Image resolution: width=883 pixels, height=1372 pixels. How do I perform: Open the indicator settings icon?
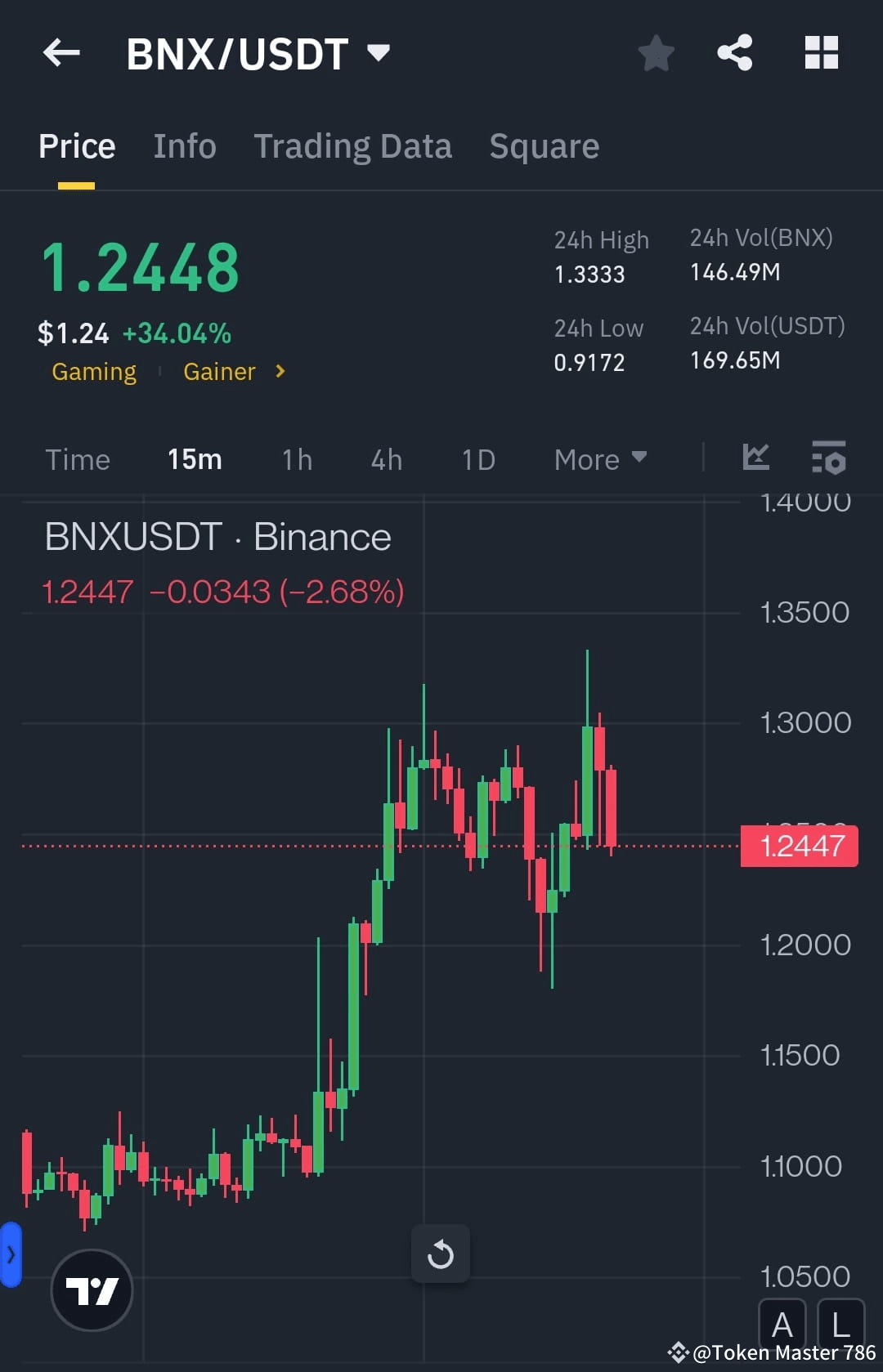pos(828,459)
